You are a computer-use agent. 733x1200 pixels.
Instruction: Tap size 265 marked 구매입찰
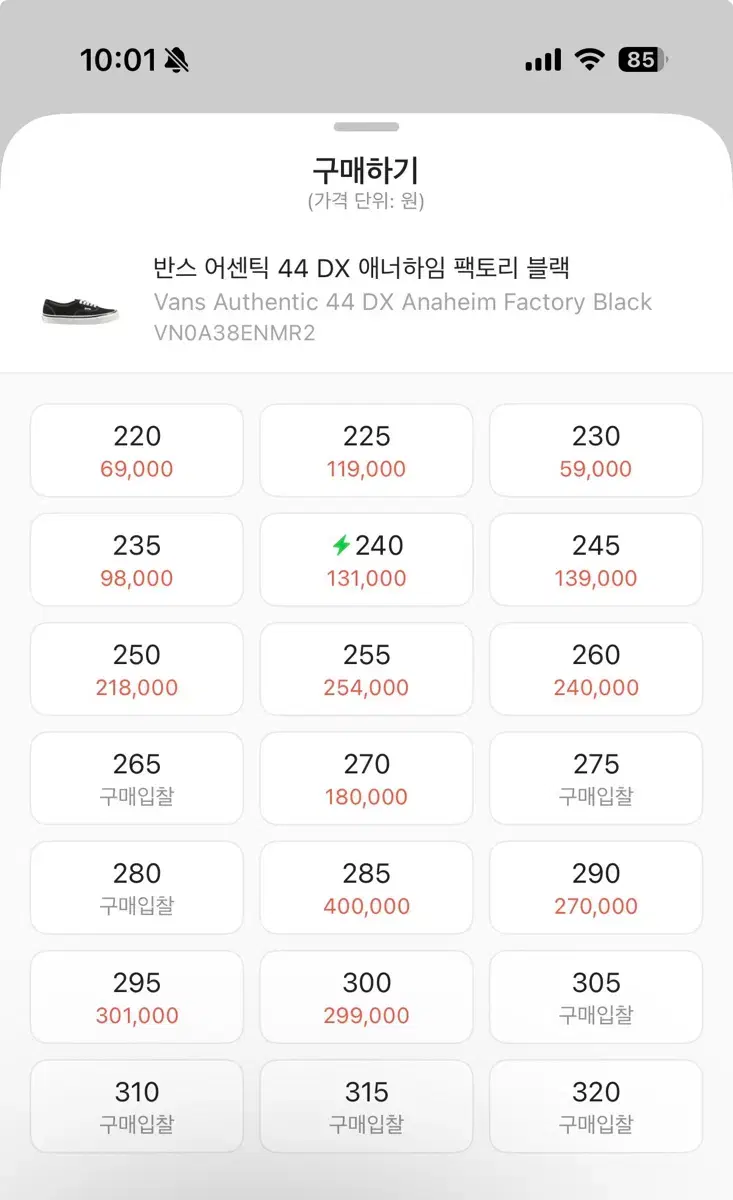[x=136, y=778]
